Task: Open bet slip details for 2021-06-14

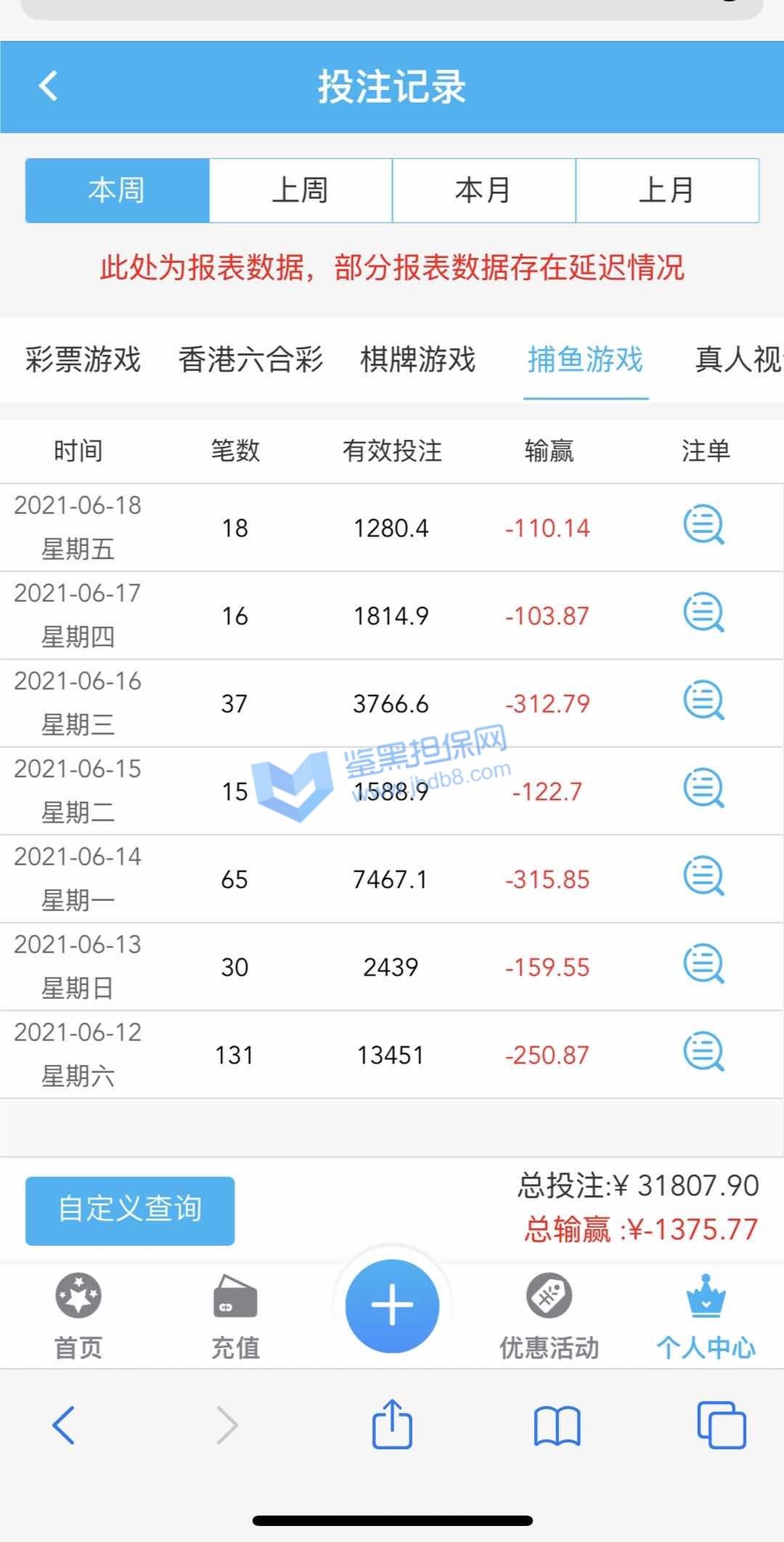Action: click(703, 877)
